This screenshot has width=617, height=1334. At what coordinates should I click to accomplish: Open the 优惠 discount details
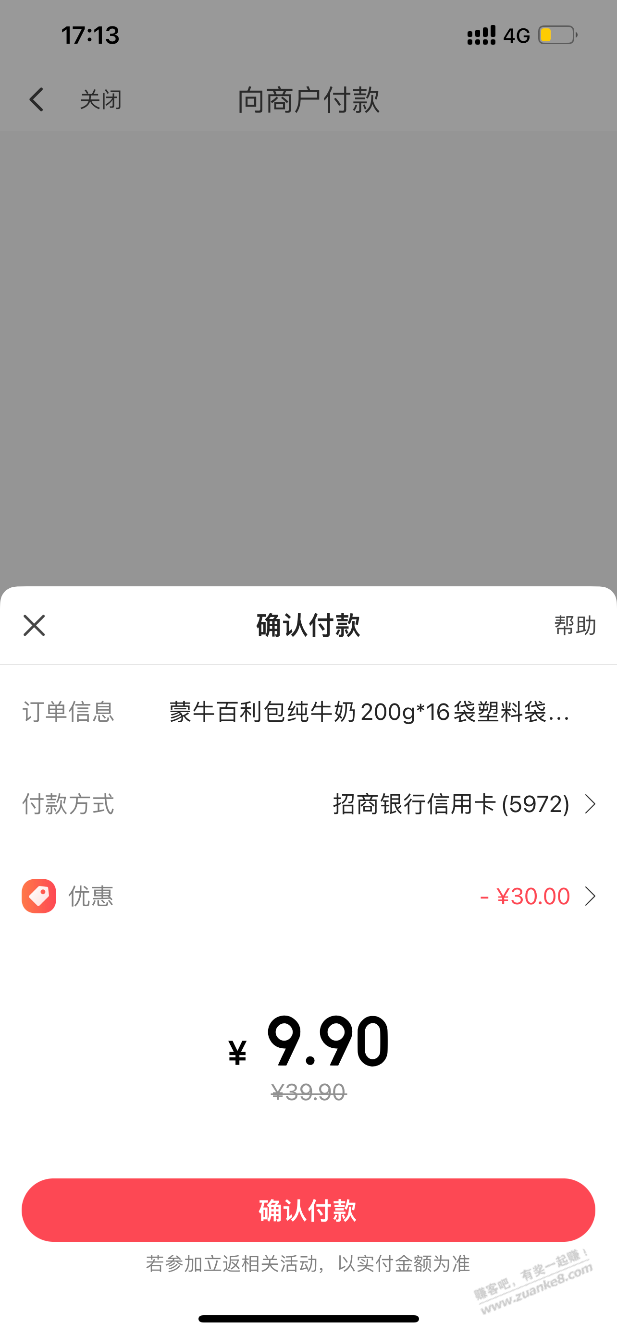pyautogui.click(x=537, y=896)
